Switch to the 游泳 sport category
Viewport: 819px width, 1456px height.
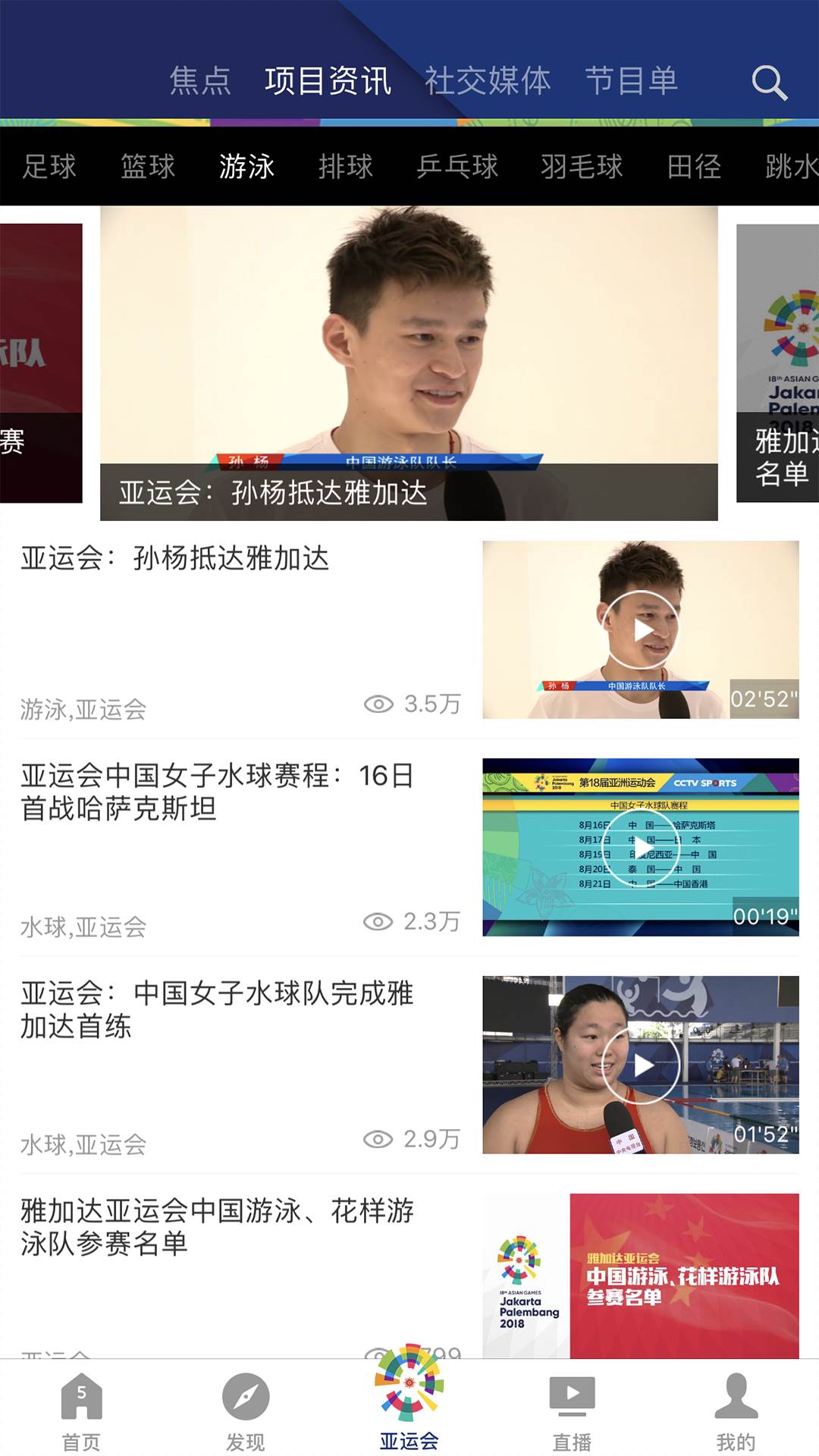click(x=246, y=167)
